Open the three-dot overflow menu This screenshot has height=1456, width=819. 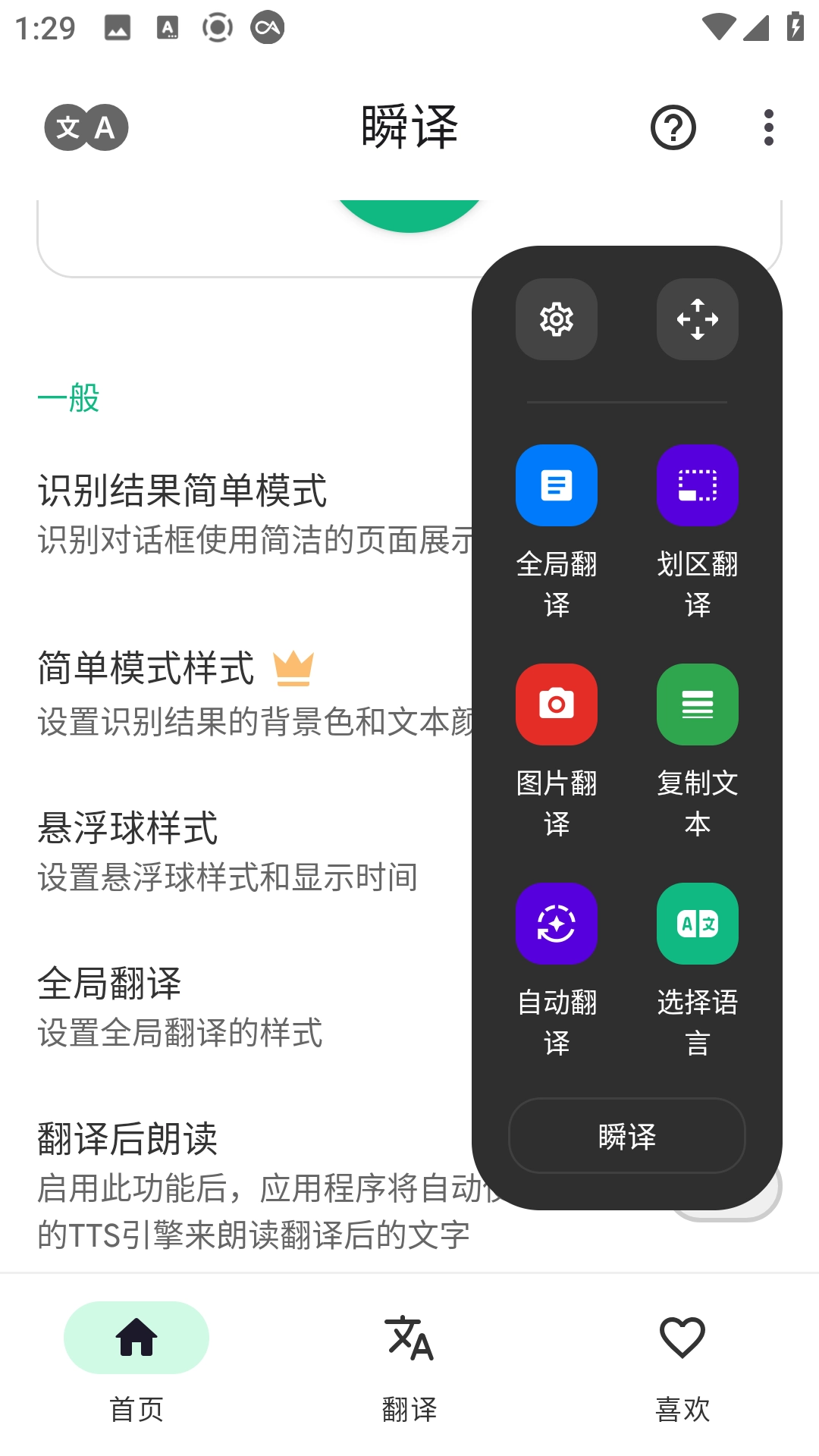coord(768,127)
